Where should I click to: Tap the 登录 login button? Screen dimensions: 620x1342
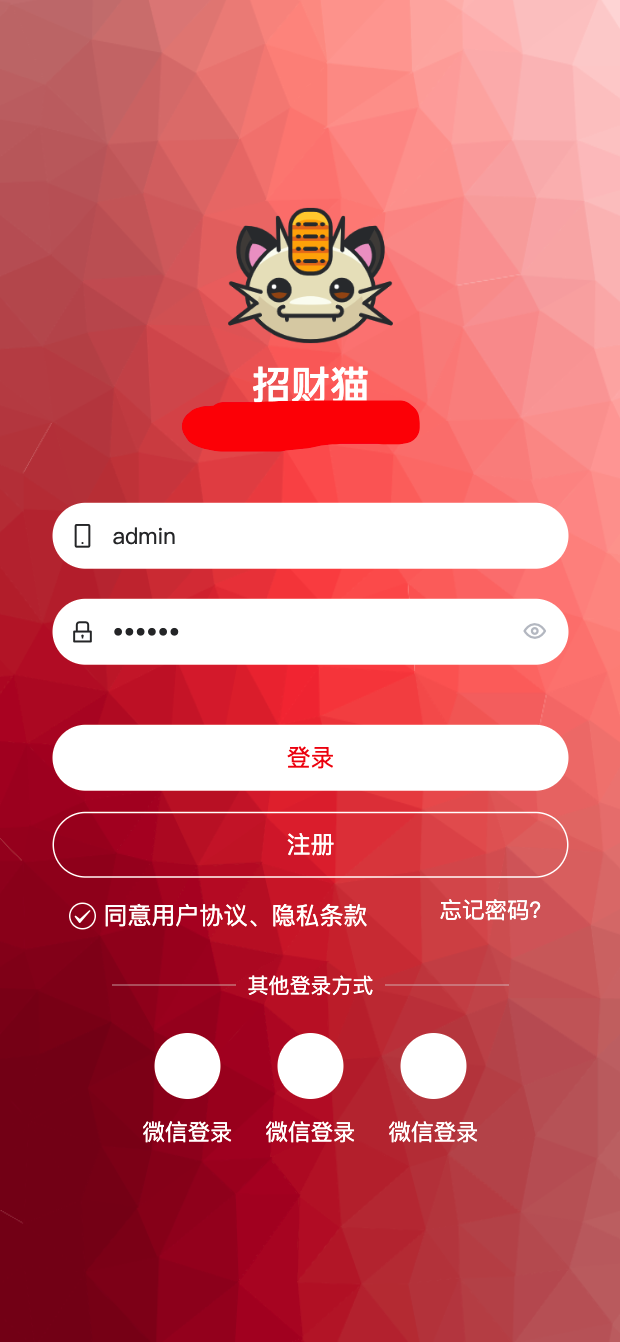(x=310, y=758)
